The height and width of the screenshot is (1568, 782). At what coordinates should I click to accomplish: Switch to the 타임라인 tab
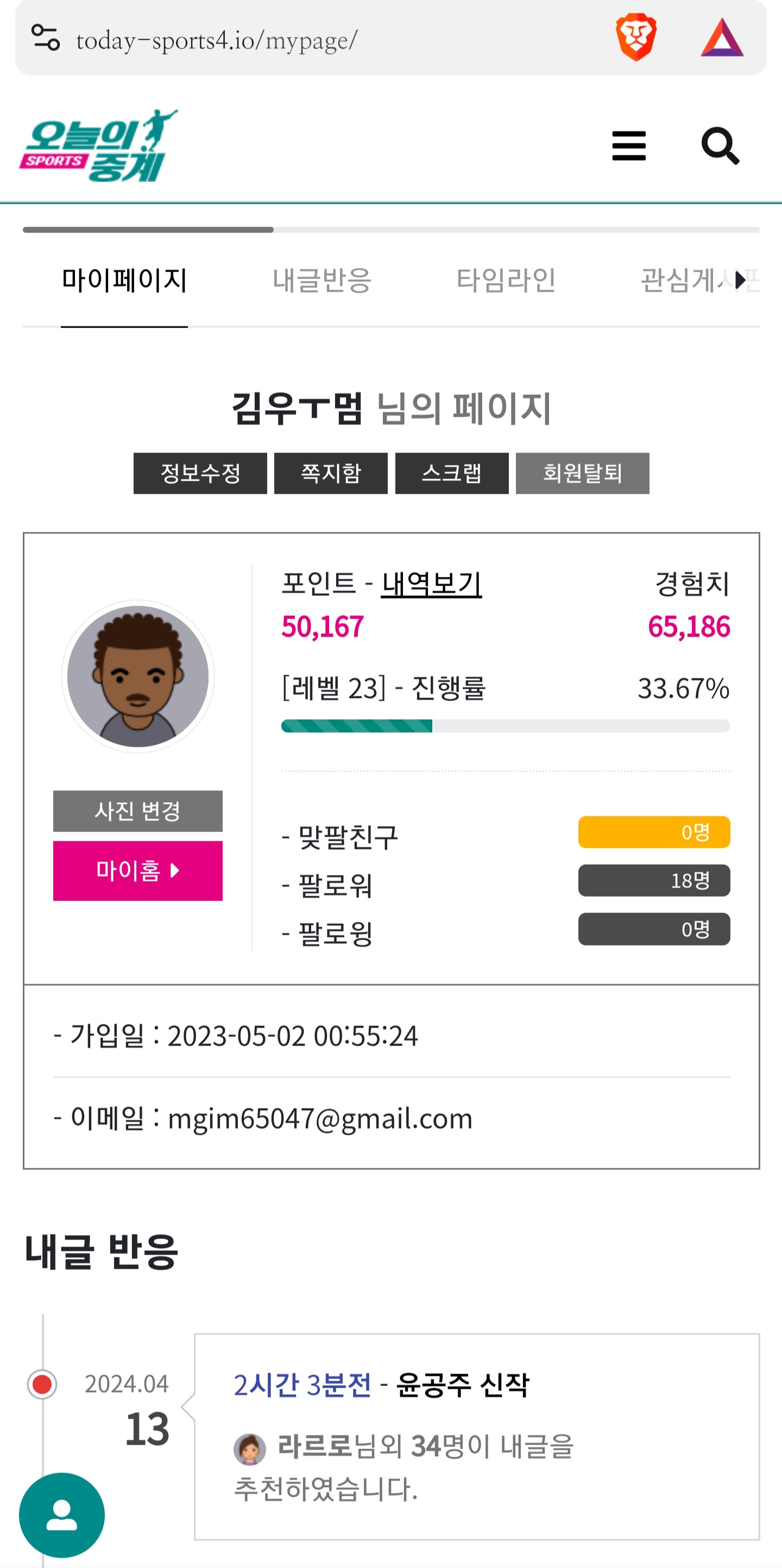pos(506,281)
